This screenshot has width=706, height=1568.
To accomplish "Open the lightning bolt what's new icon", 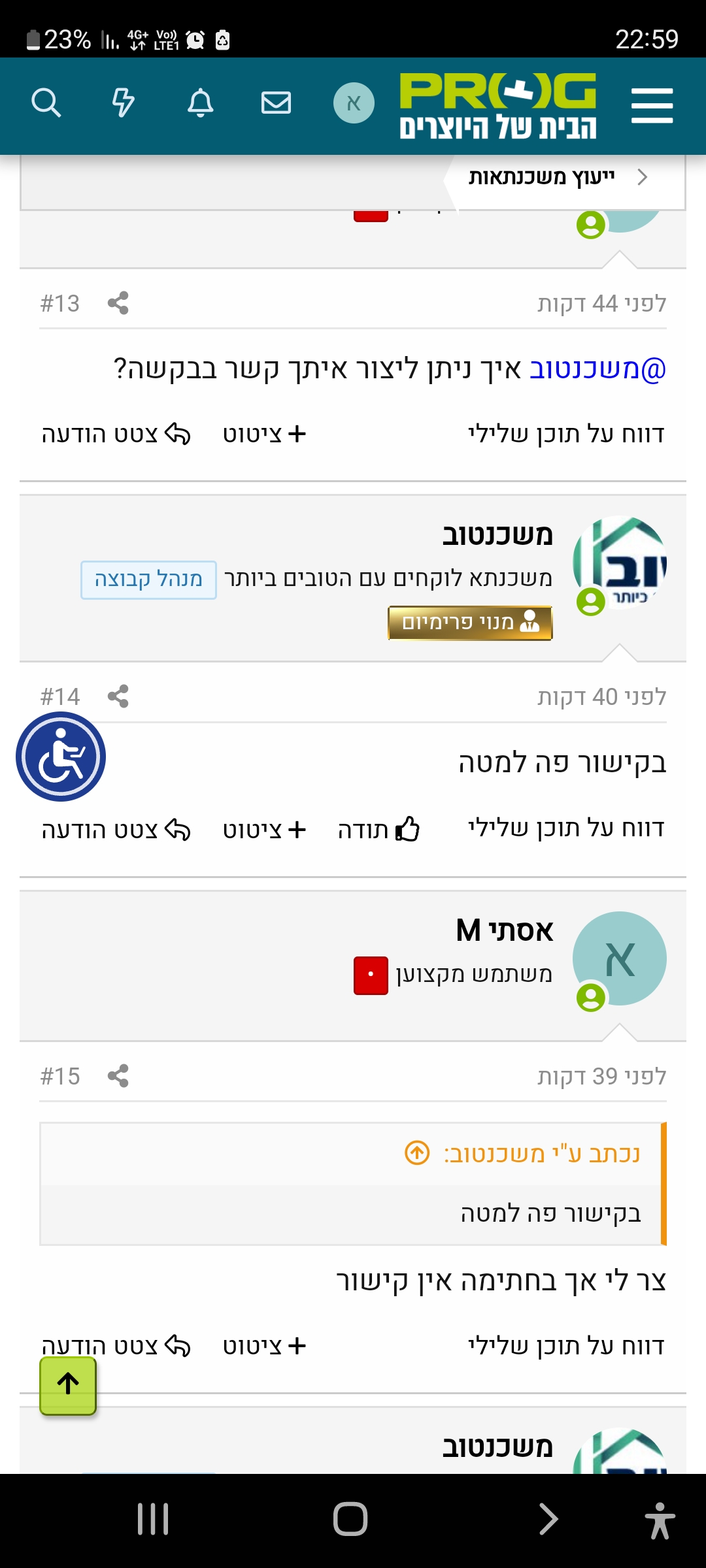I will click(123, 103).
